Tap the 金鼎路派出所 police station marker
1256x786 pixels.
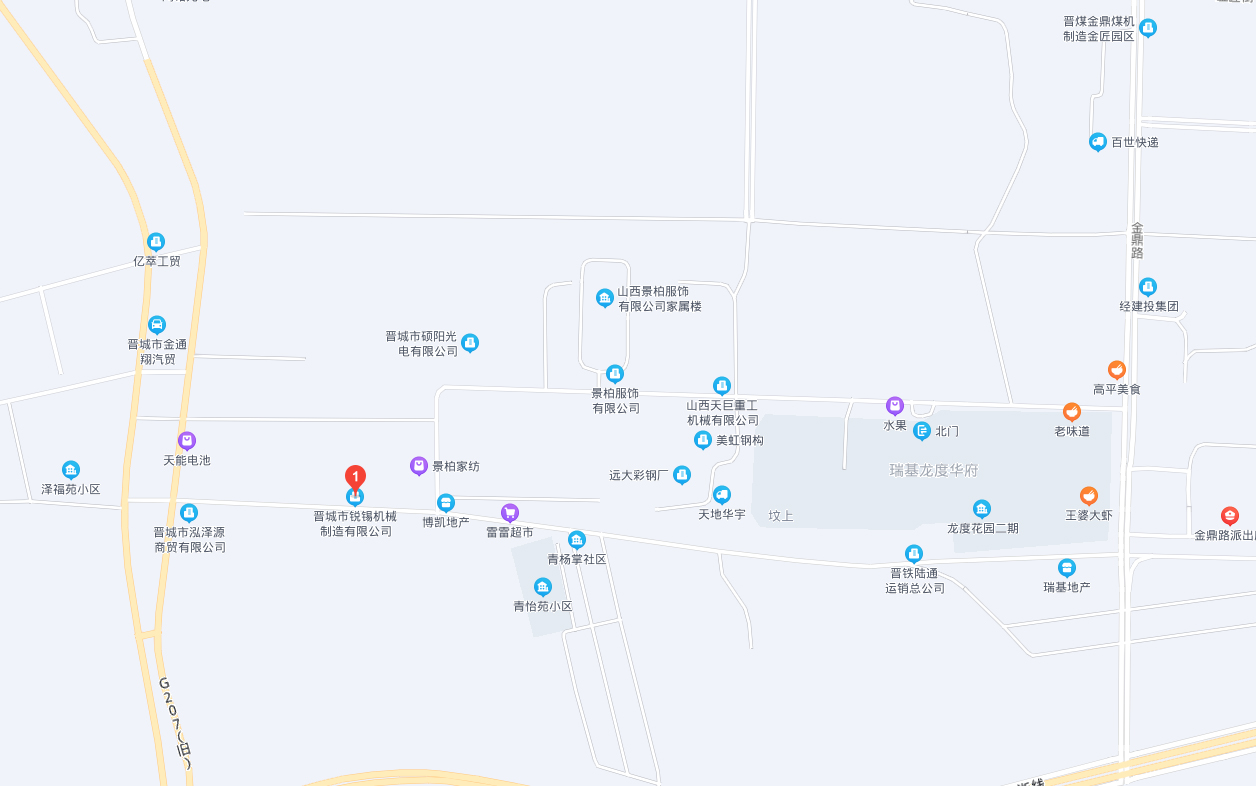point(1230,516)
